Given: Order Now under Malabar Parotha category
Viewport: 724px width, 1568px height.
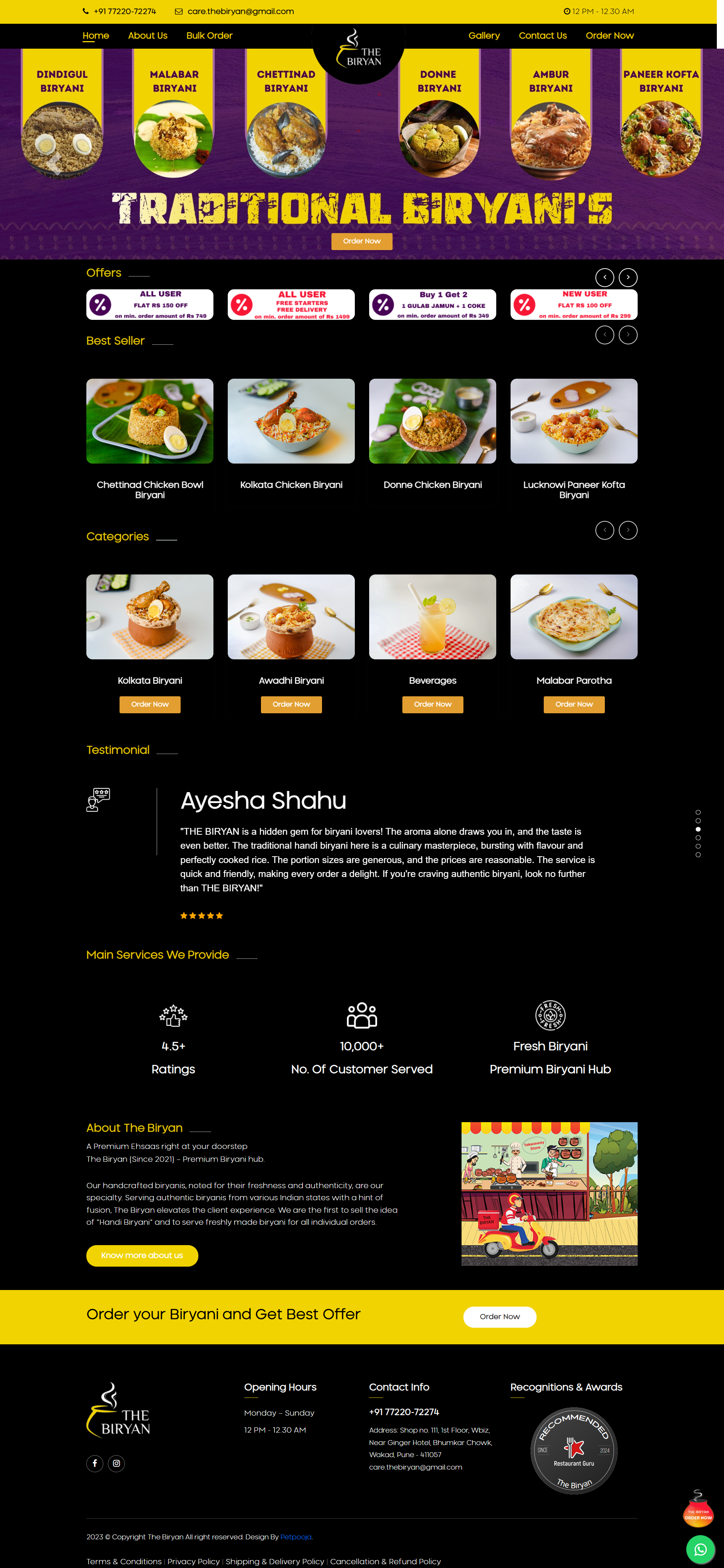Looking at the screenshot, I should [x=574, y=704].
